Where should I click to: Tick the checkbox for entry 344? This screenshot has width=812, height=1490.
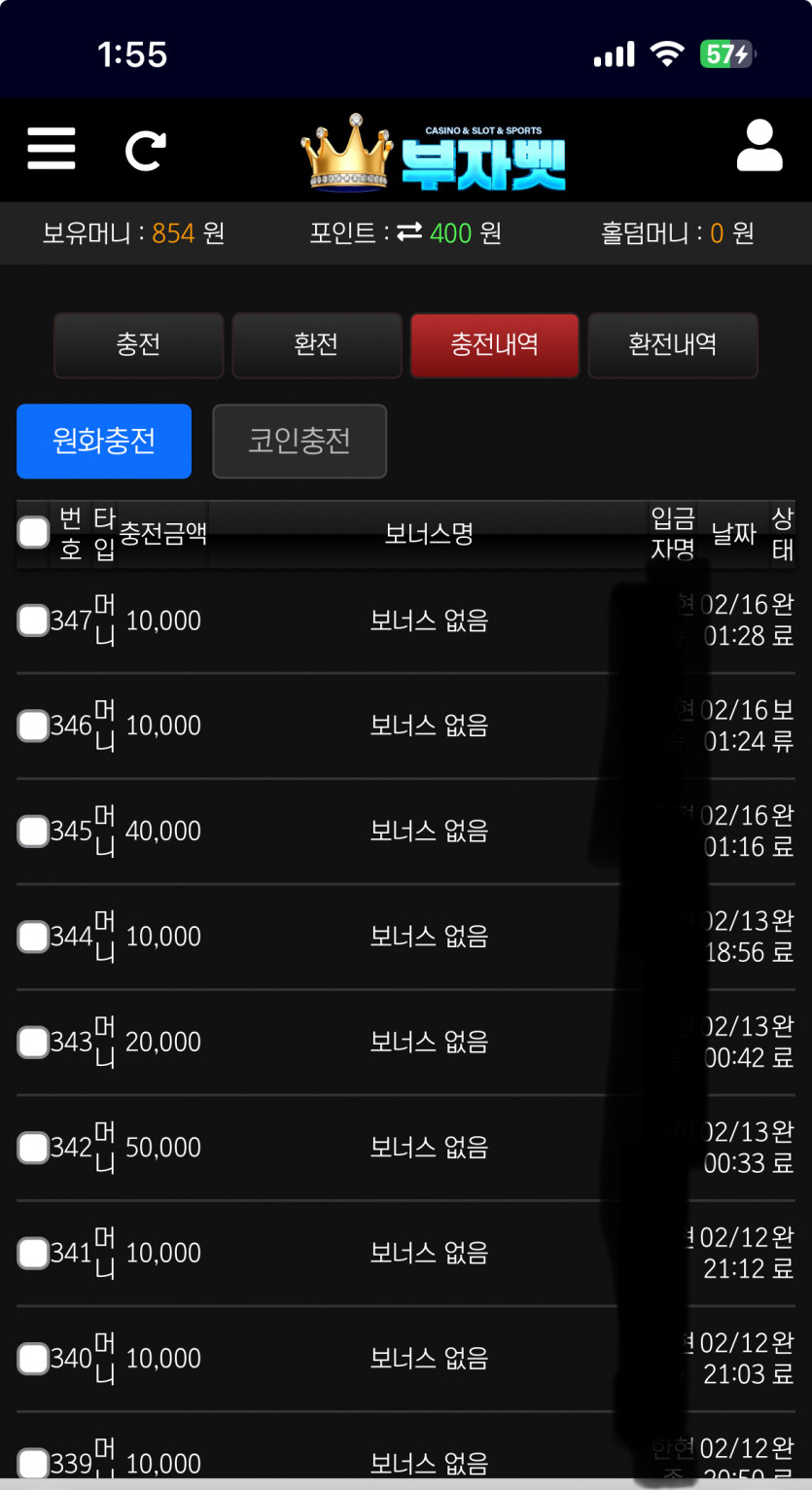34,937
